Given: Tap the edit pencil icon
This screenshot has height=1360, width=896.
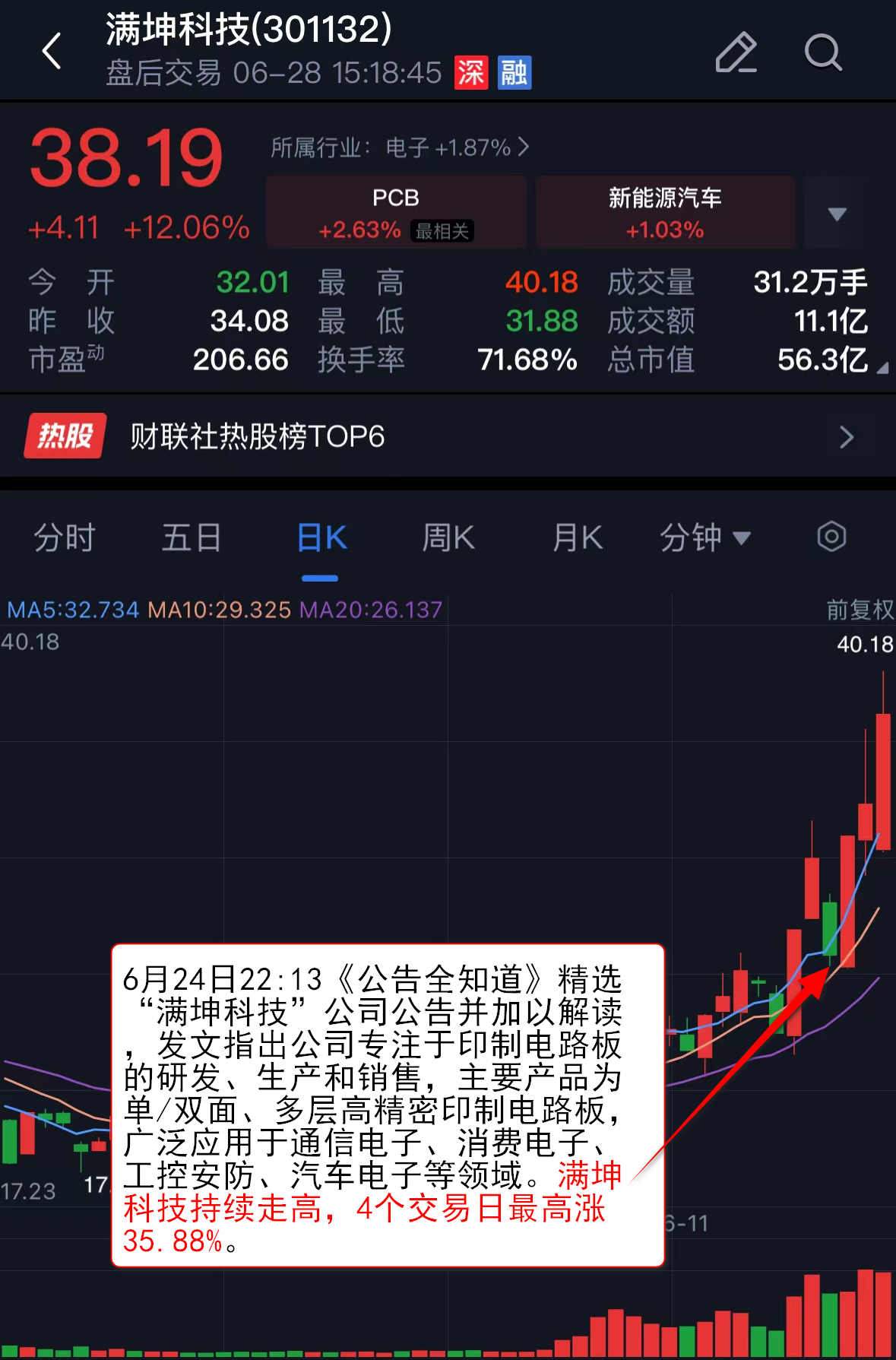Looking at the screenshot, I should [x=736, y=52].
